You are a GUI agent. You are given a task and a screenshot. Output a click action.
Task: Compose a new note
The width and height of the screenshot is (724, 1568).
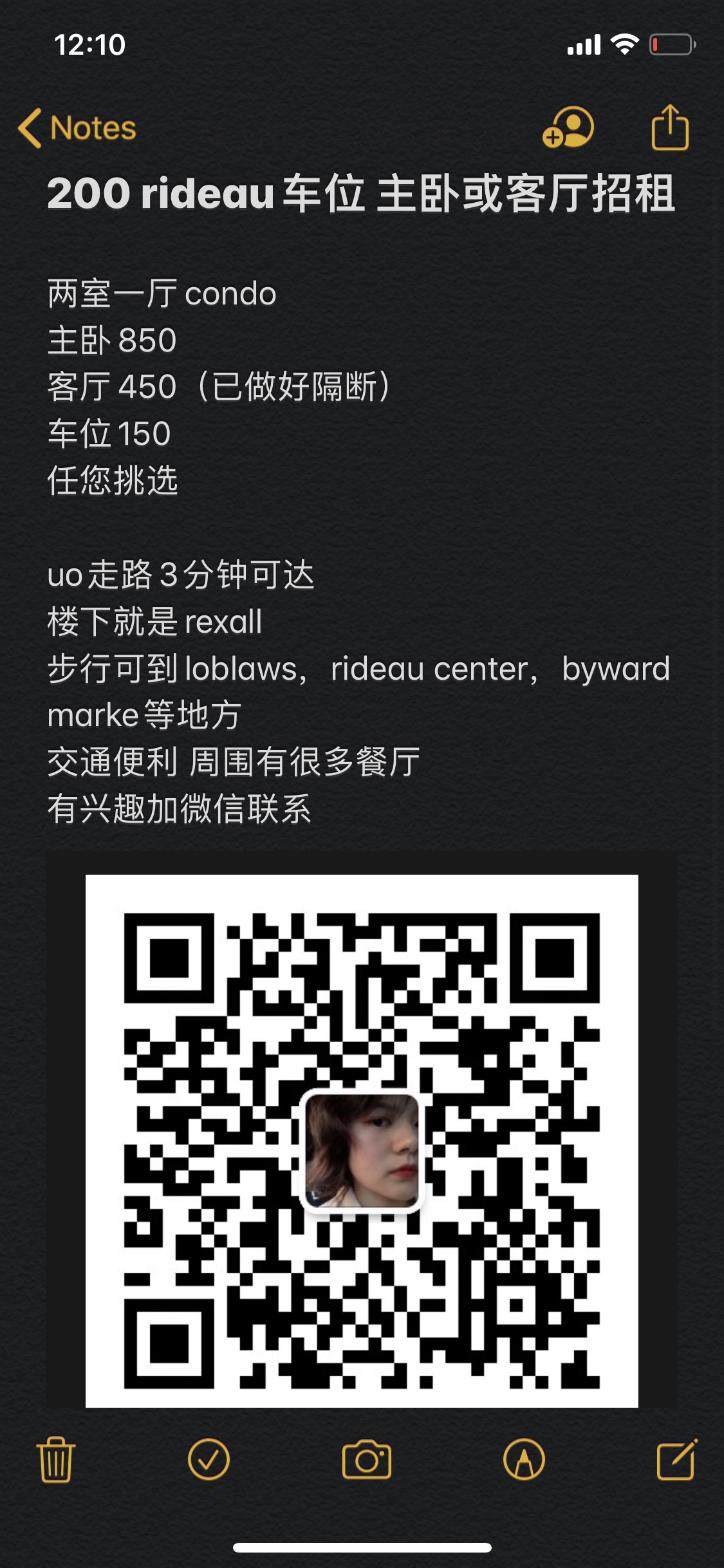click(x=676, y=1459)
